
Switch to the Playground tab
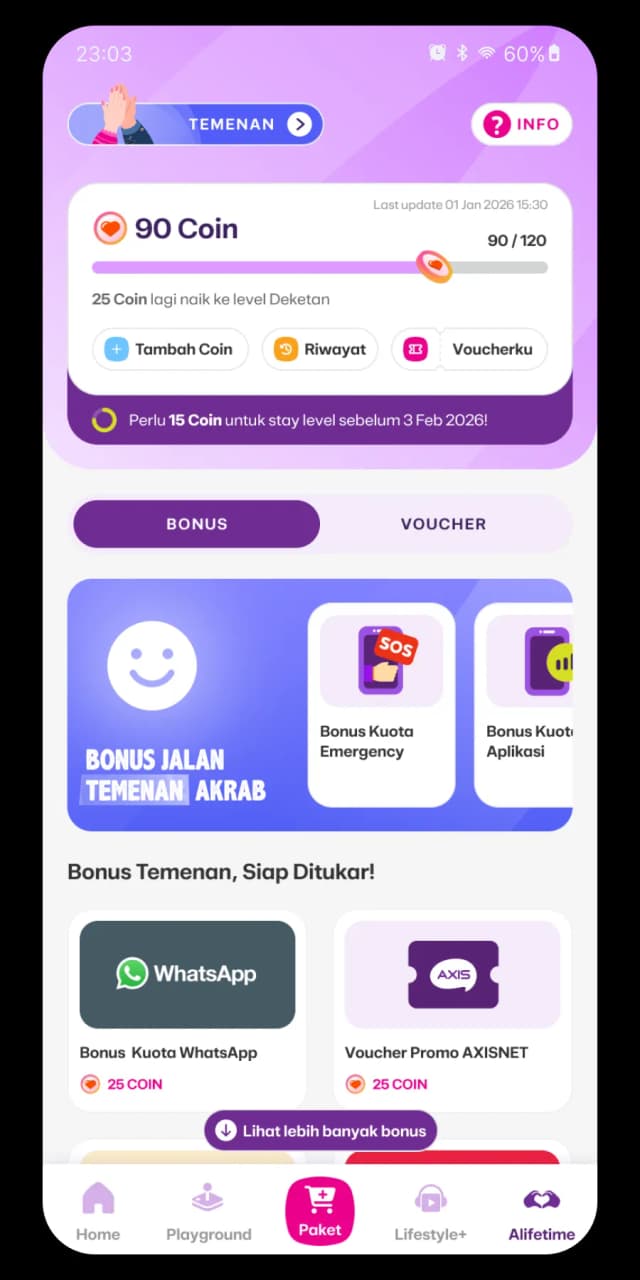[x=209, y=1212]
